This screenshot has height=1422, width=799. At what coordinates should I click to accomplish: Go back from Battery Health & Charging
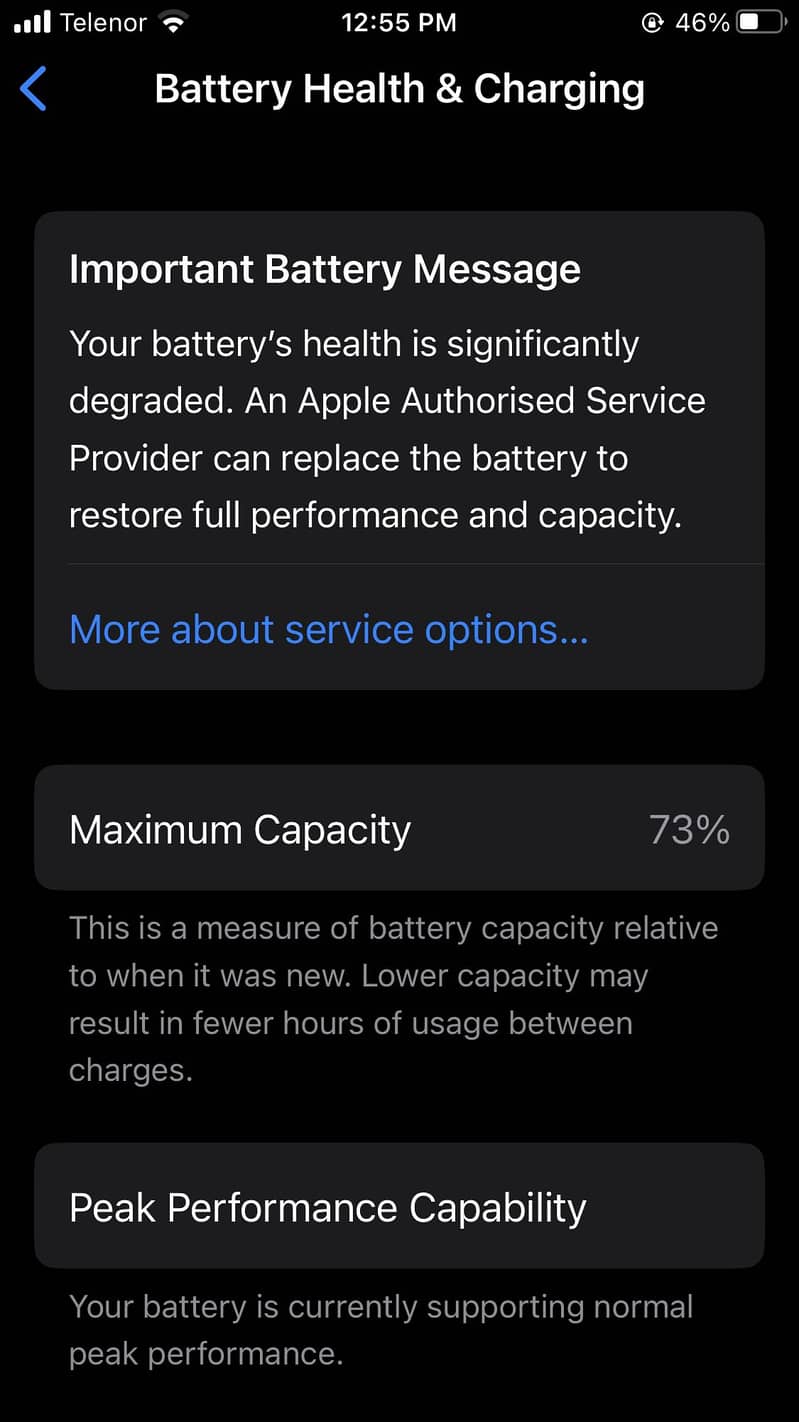click(33, 89)
